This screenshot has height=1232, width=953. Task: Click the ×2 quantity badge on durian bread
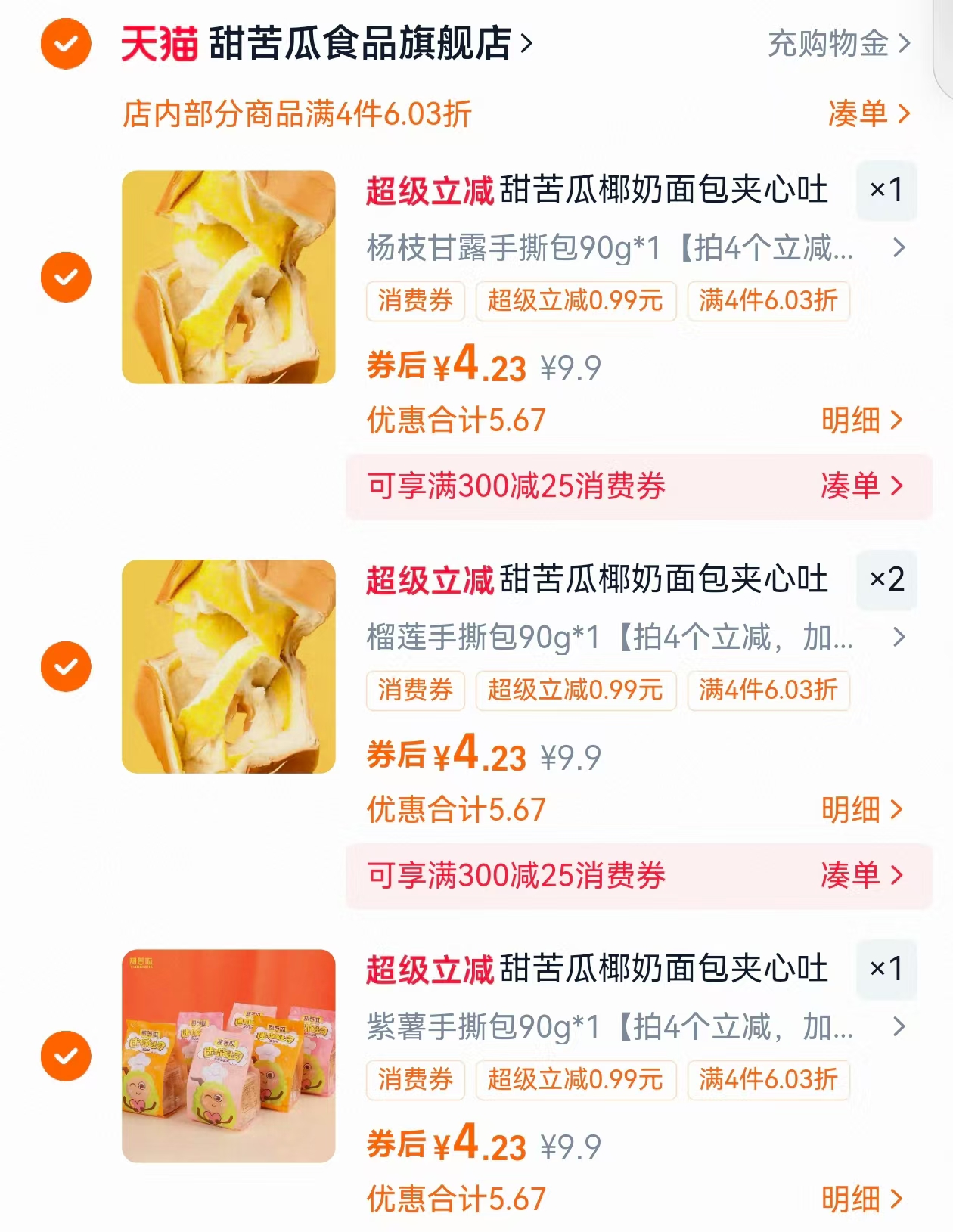[888, 581]
